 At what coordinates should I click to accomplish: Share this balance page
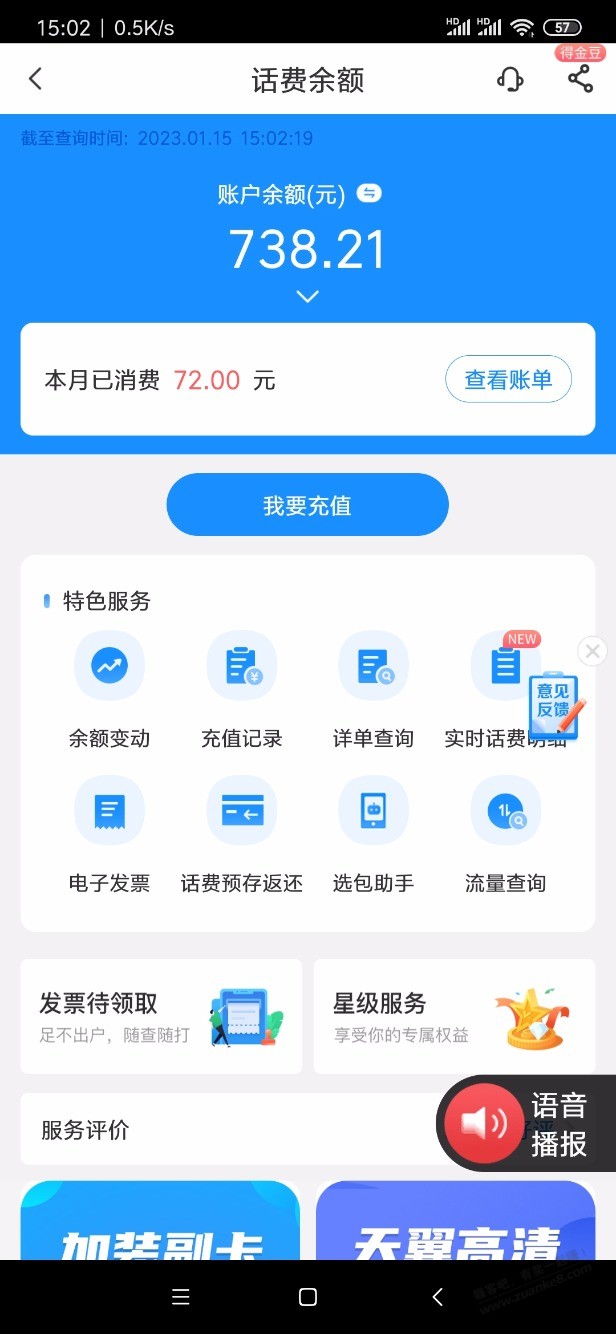580,79
